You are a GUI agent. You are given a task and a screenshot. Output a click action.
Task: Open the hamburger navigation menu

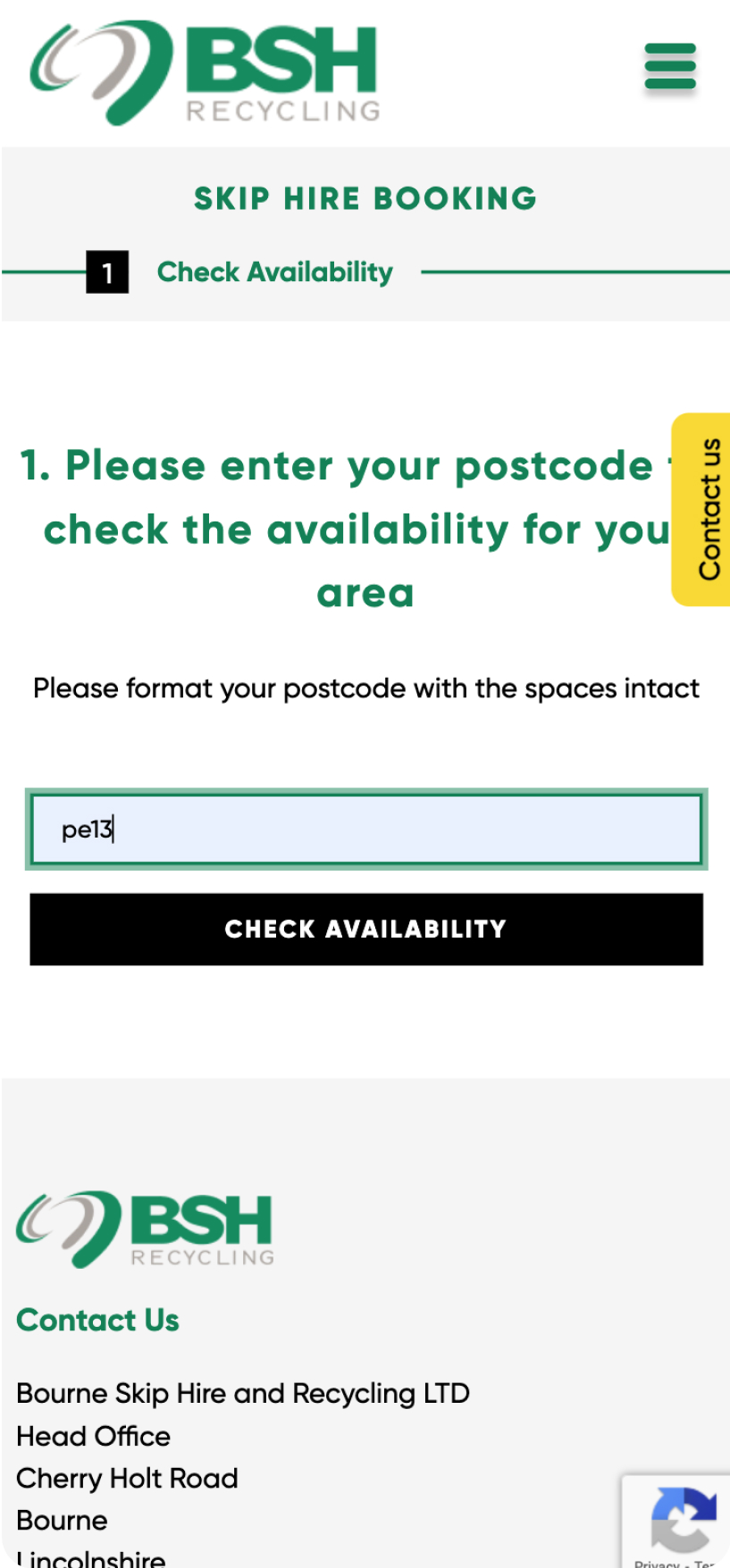tap(669, 66)
